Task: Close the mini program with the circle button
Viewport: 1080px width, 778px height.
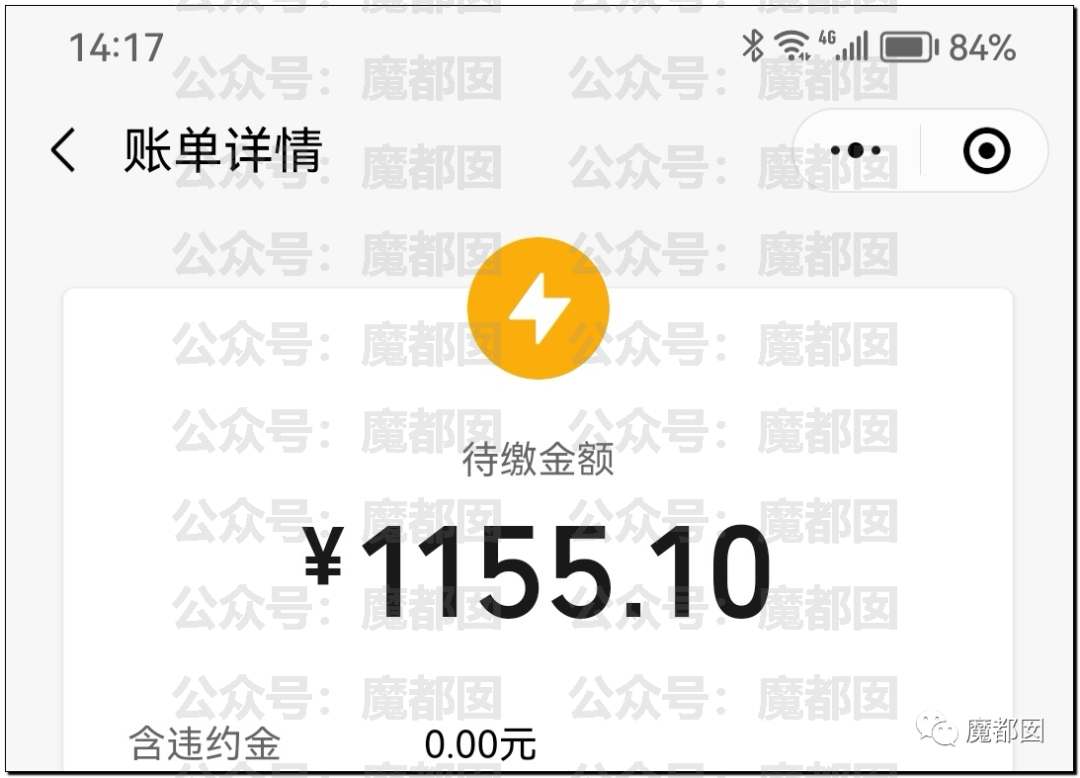Action: click(x=986, y=150)
